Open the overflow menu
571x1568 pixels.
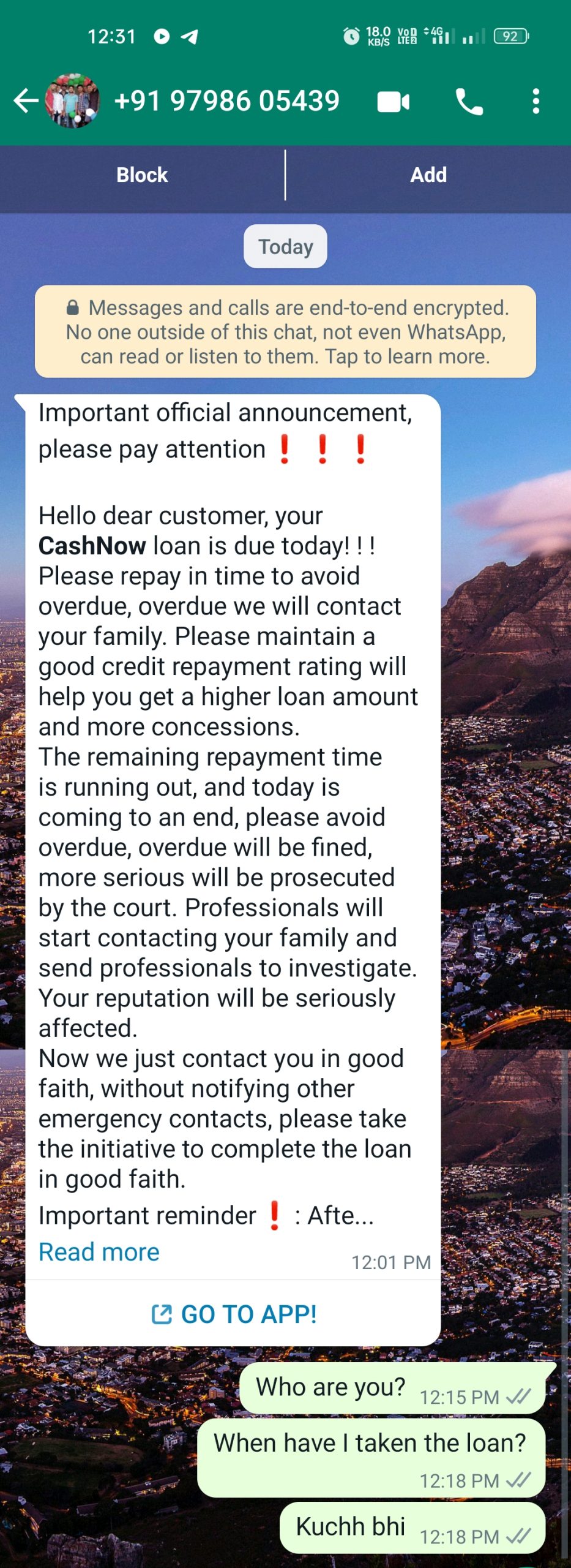(x=536, y=102)
